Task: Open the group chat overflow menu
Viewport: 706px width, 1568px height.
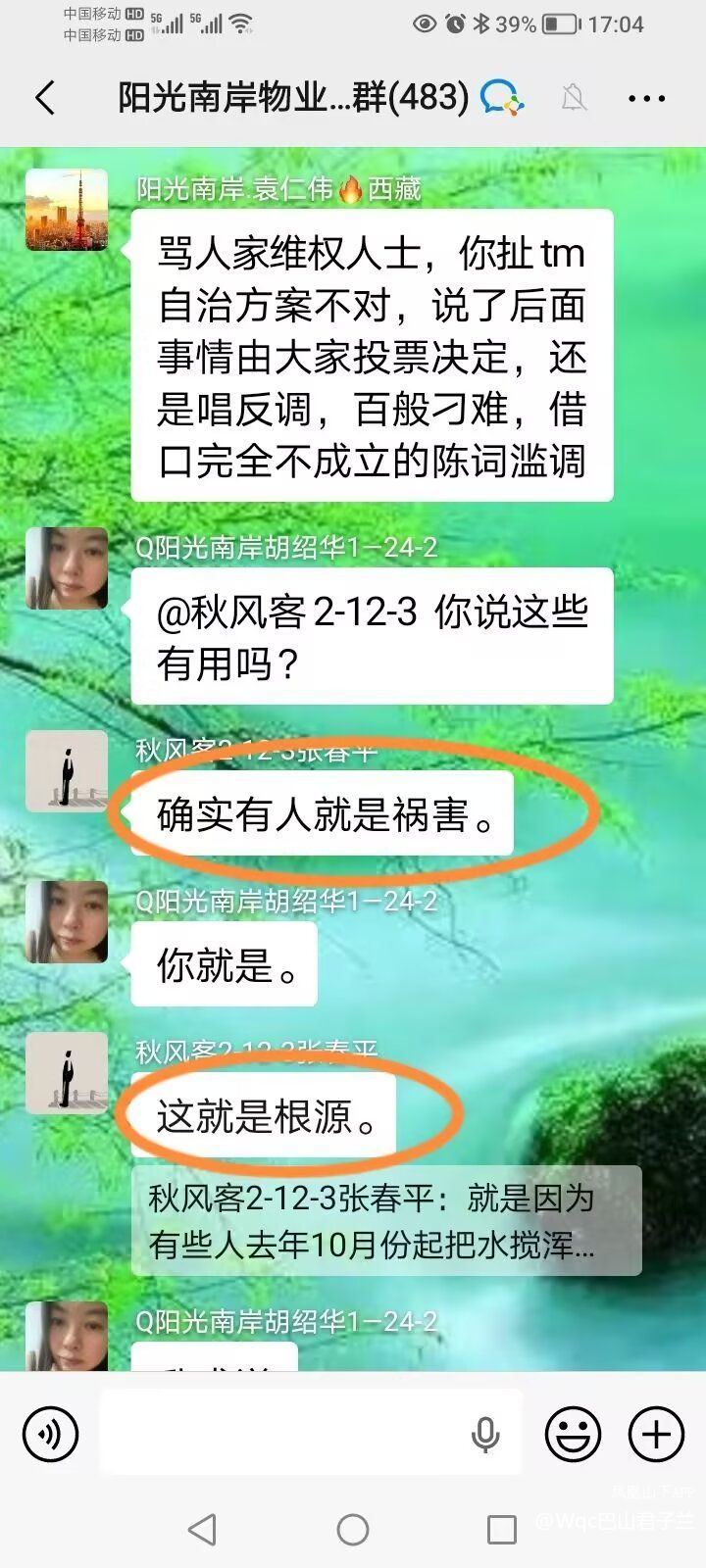Action: tap(646, 98)
